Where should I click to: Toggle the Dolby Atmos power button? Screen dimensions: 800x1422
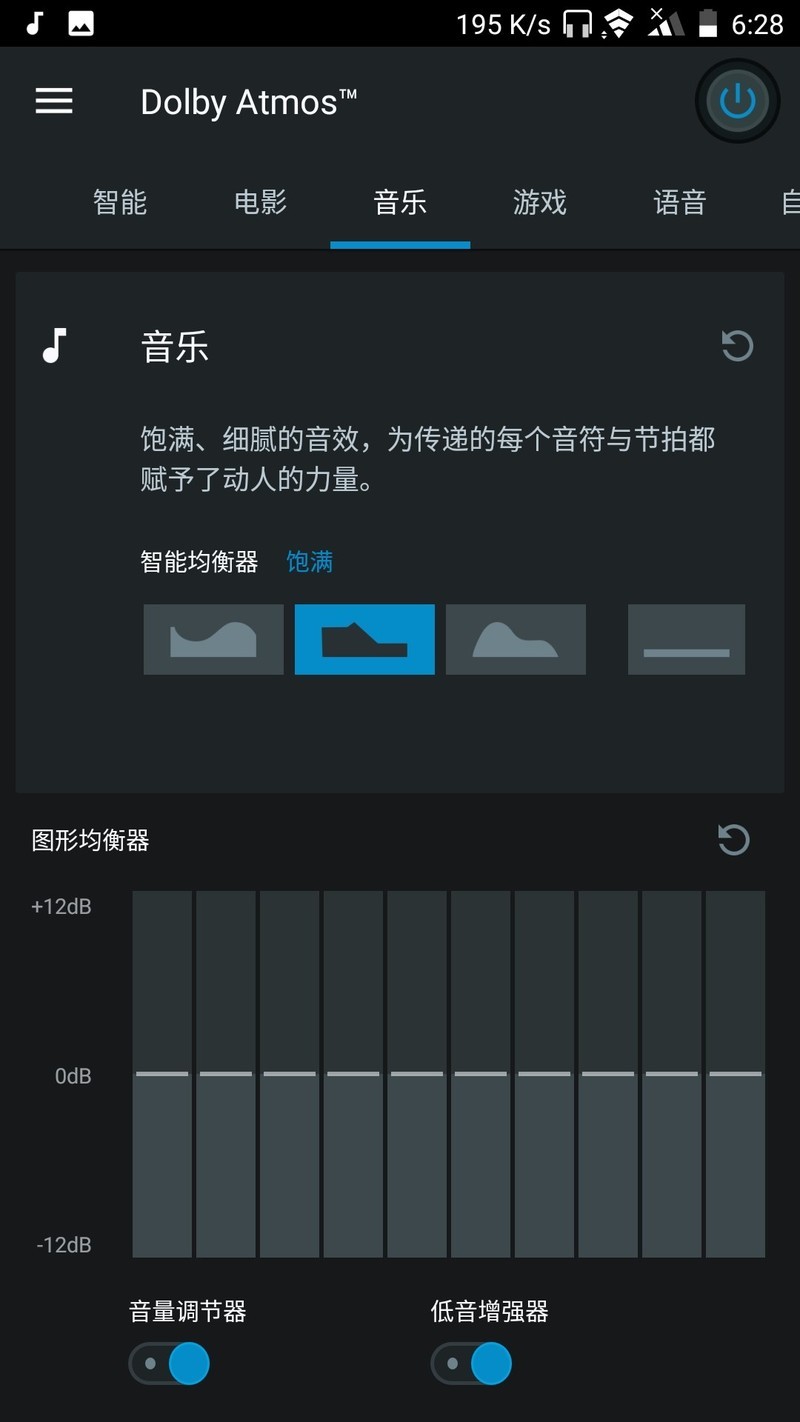(737, 101)
